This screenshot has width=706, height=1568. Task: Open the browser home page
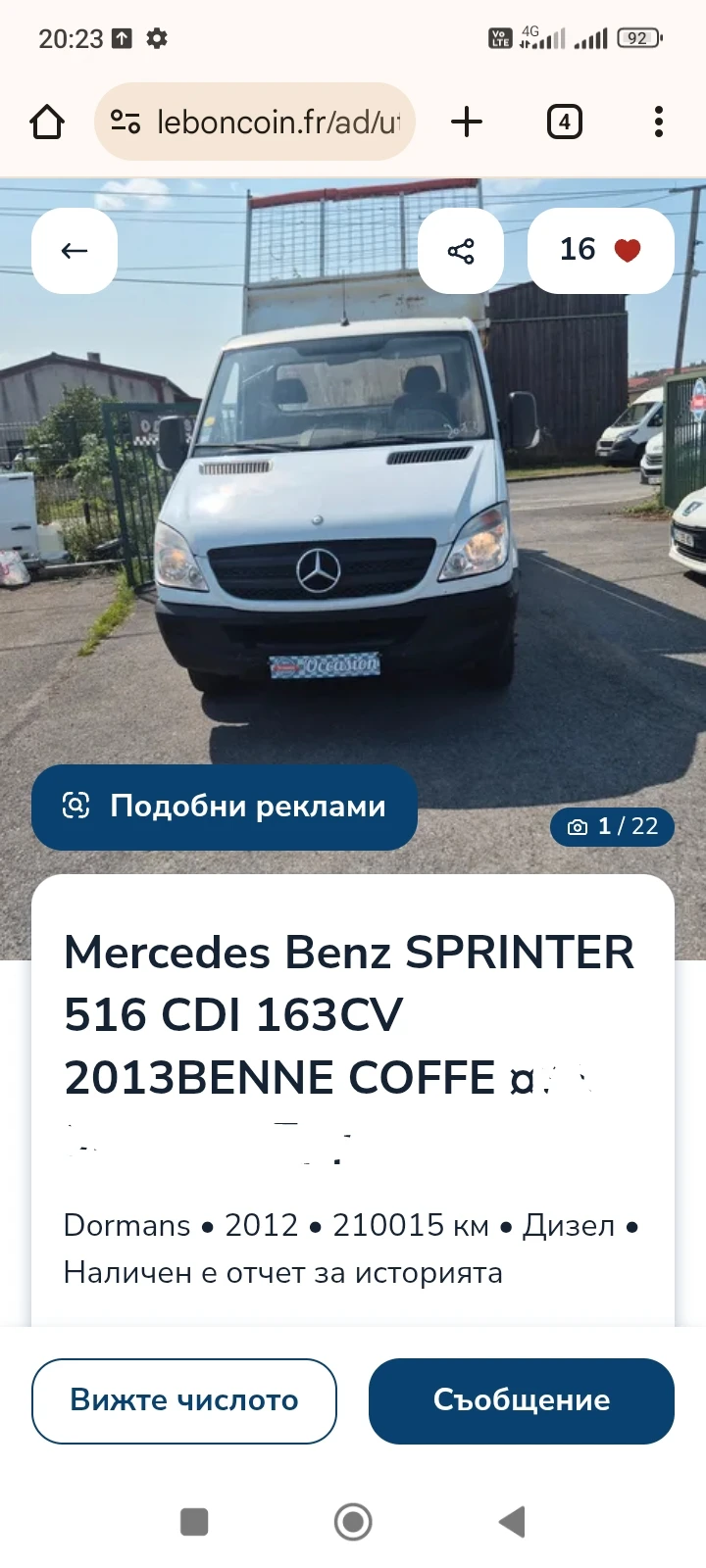47,122
